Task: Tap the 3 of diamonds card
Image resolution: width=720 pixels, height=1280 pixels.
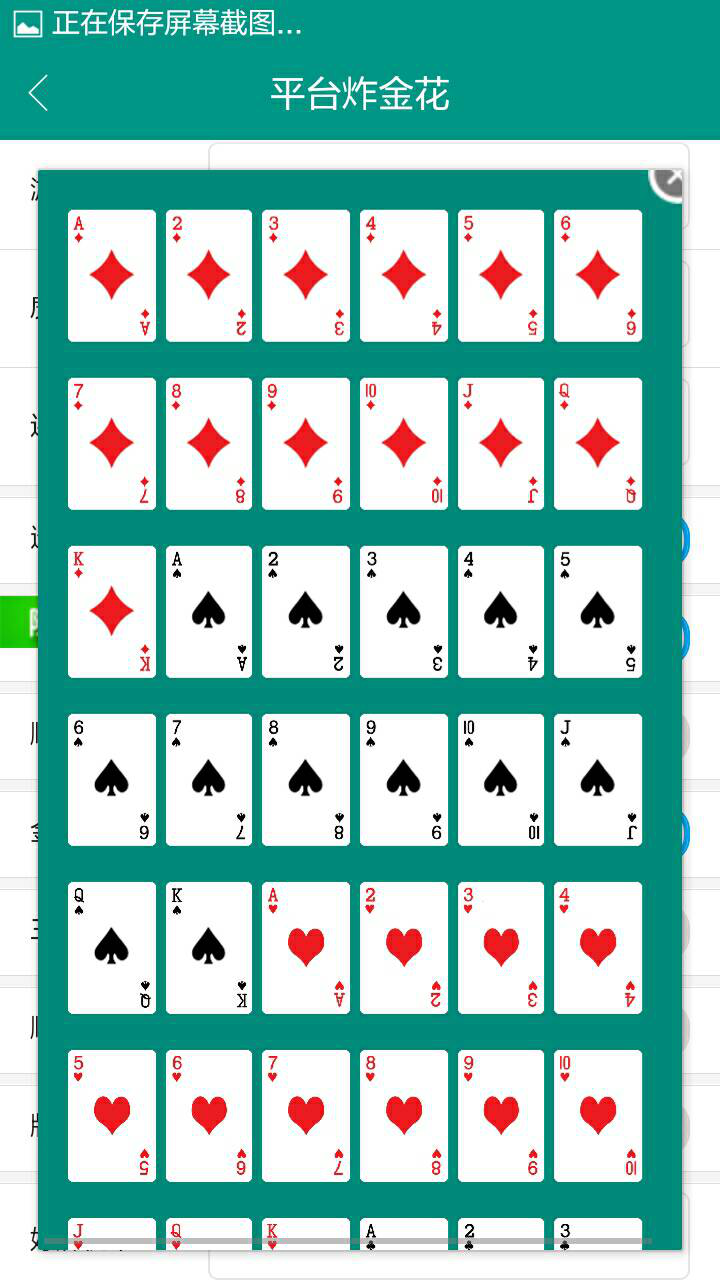Action: pos(306,276)
